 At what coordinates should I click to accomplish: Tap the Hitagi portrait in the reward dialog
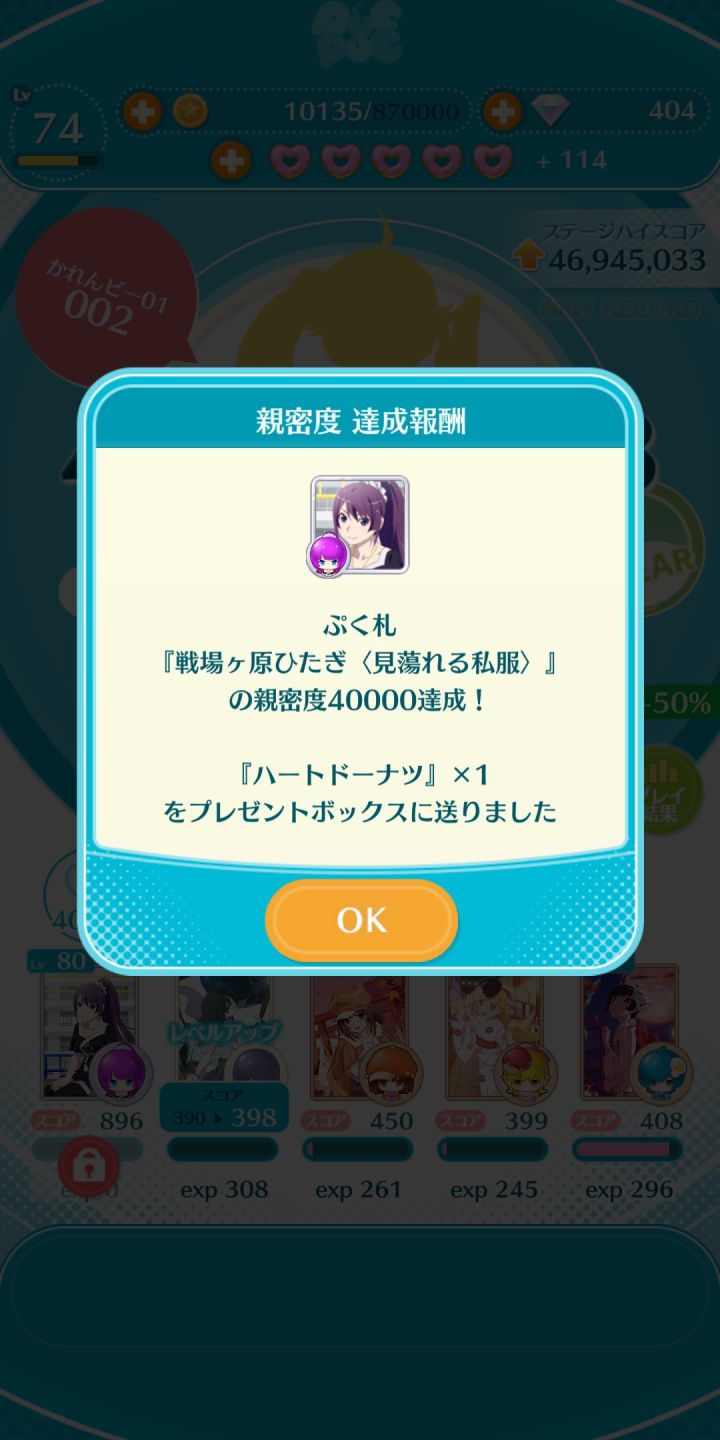point(360,527)
